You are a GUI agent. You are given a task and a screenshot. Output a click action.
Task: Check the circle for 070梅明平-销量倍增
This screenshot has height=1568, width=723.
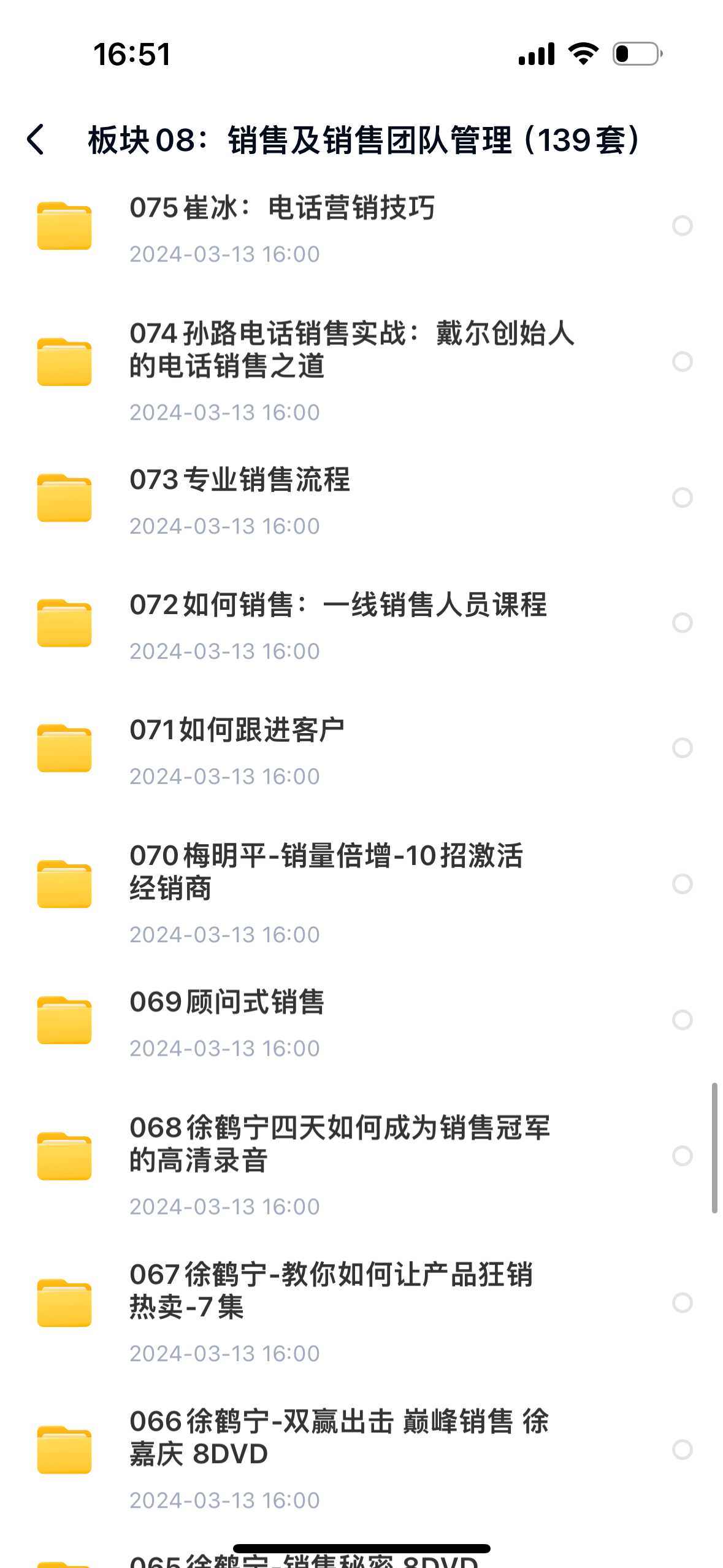(x=682, y=884)
